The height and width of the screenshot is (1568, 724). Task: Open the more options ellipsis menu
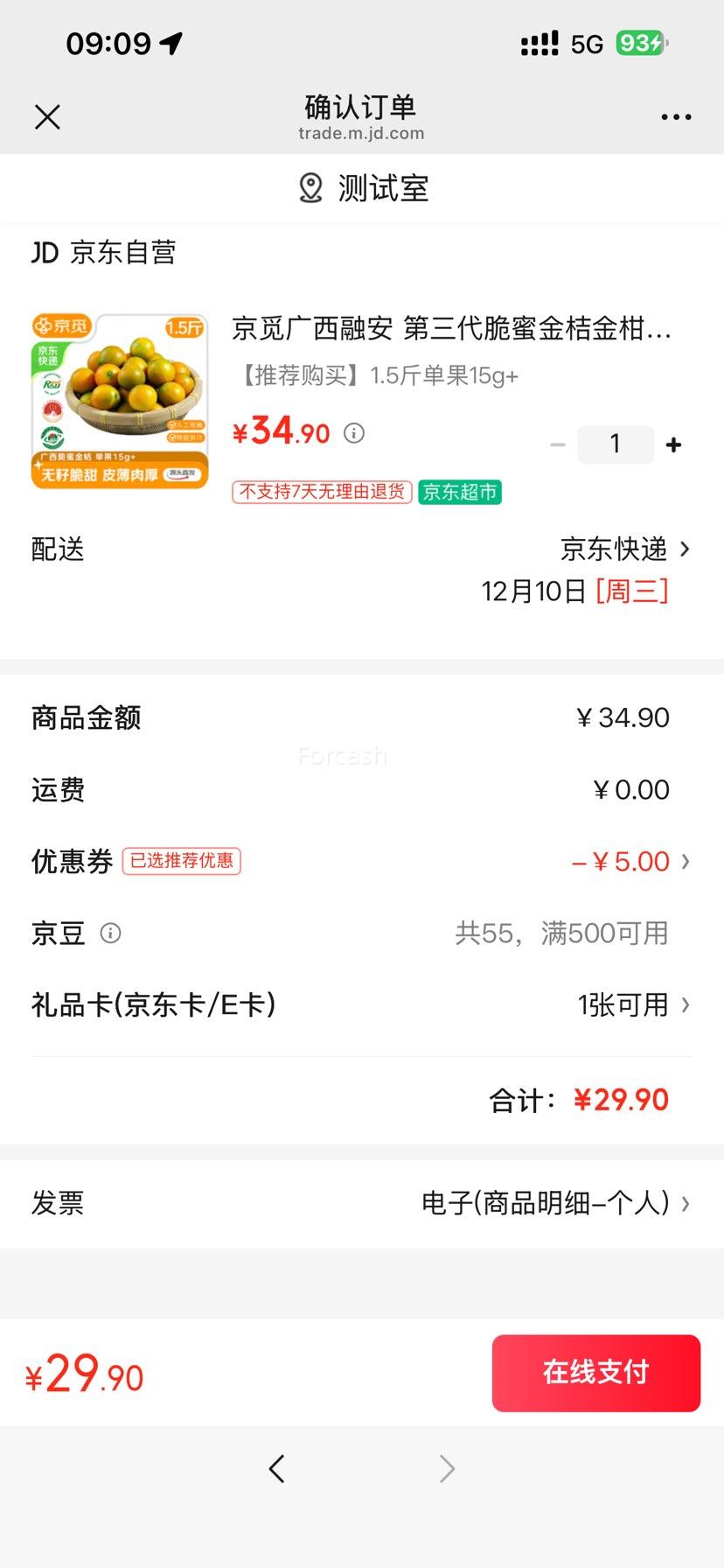(x=676, y=116)
